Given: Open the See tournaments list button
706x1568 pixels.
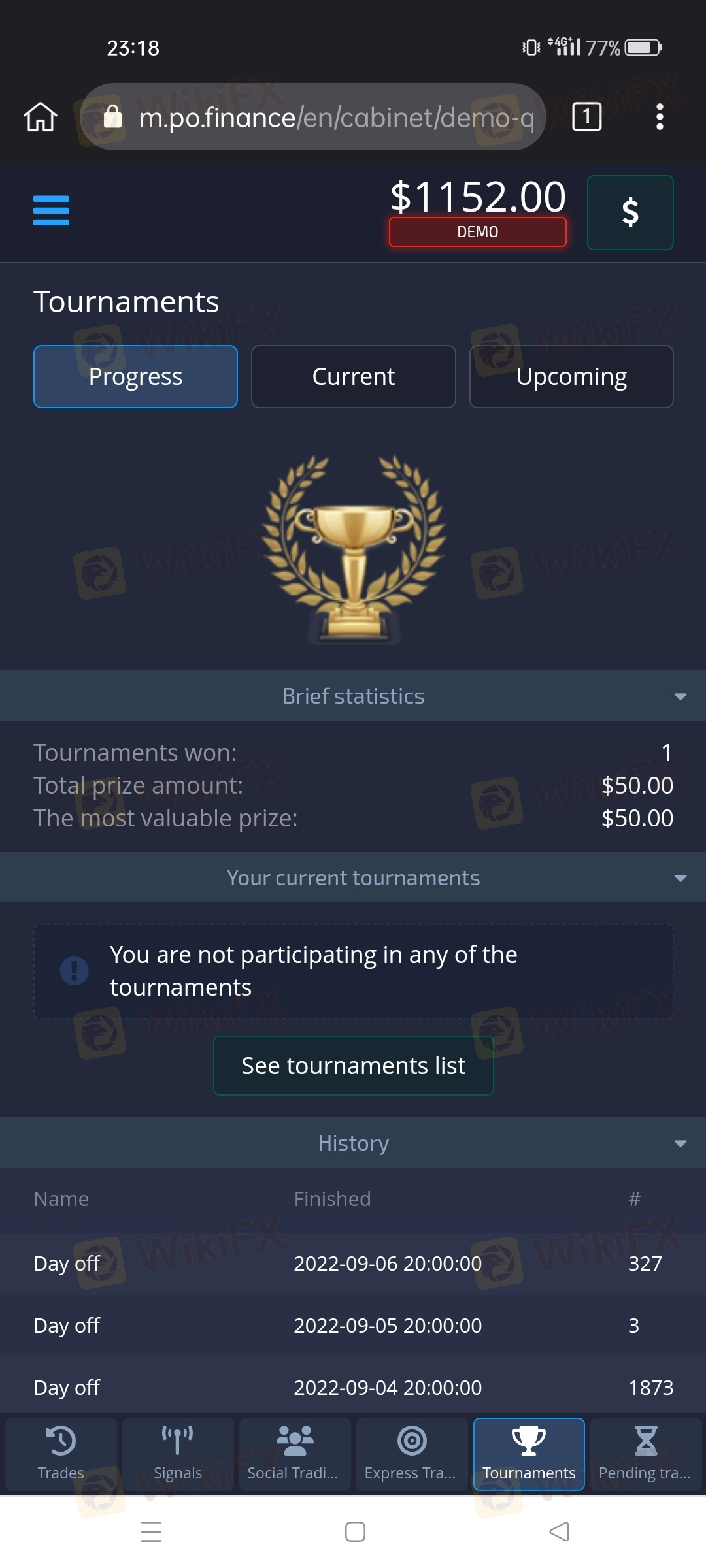Looking at the screenshot, I should (x=353, y=1066).
